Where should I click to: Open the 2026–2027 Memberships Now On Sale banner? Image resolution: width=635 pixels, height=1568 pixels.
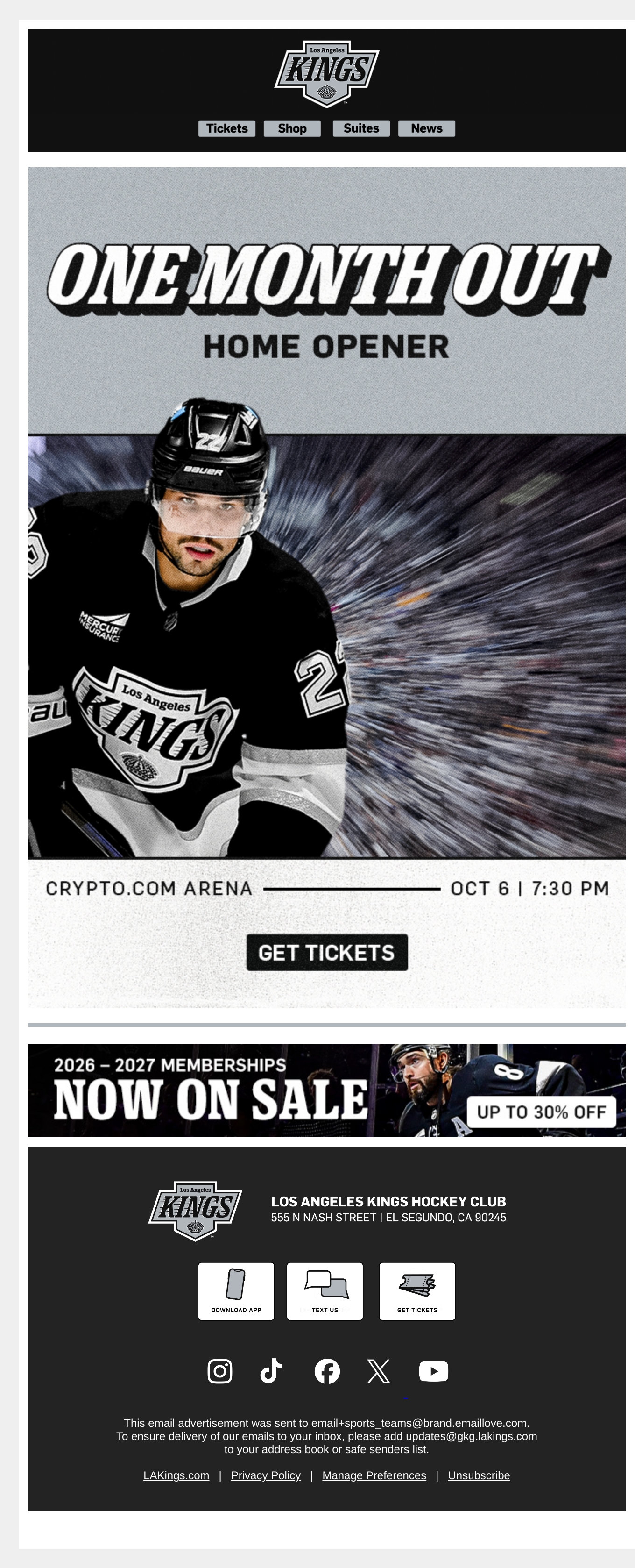point(327,1090)
